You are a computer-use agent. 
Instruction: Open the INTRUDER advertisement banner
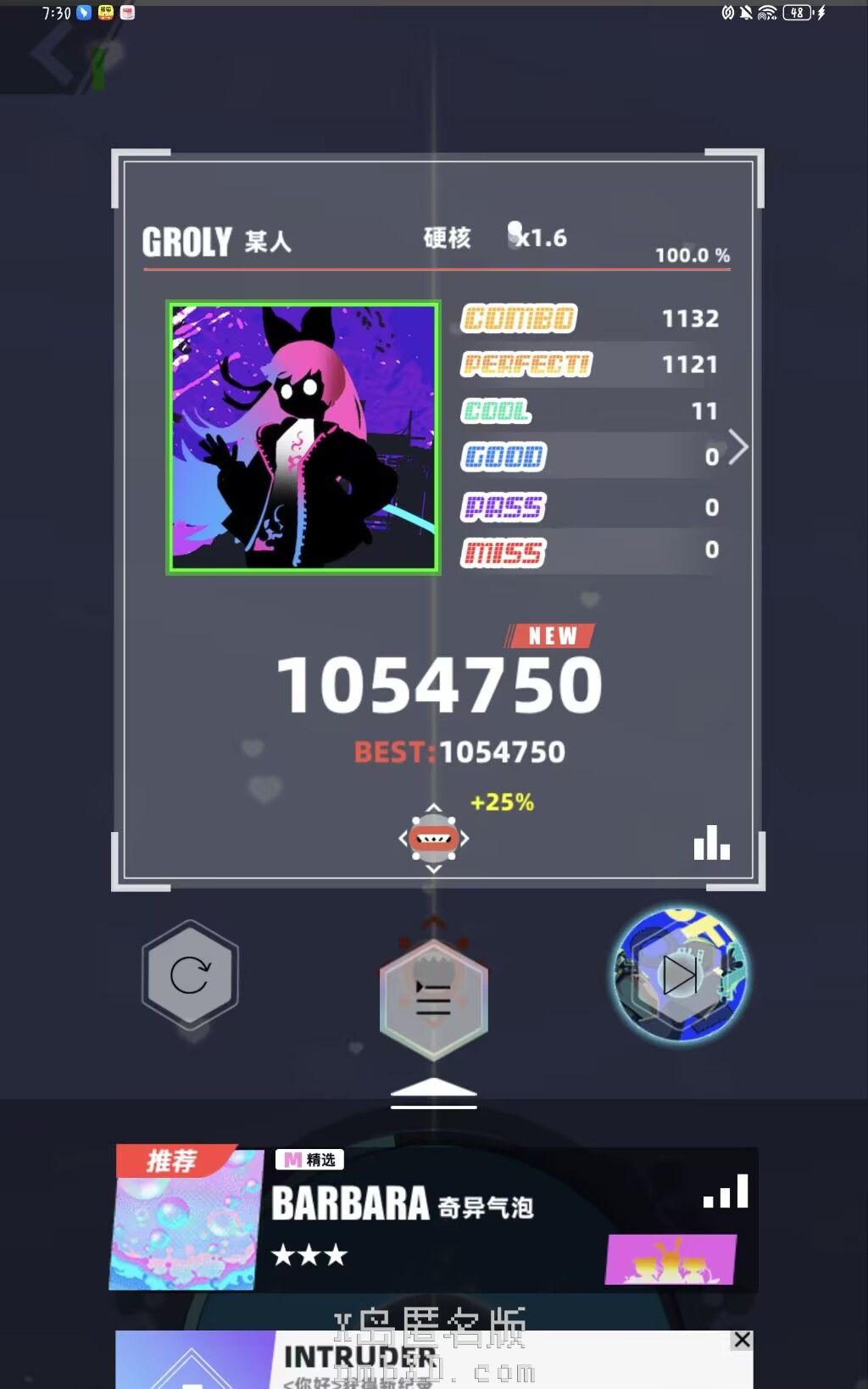pos(434,1359)
